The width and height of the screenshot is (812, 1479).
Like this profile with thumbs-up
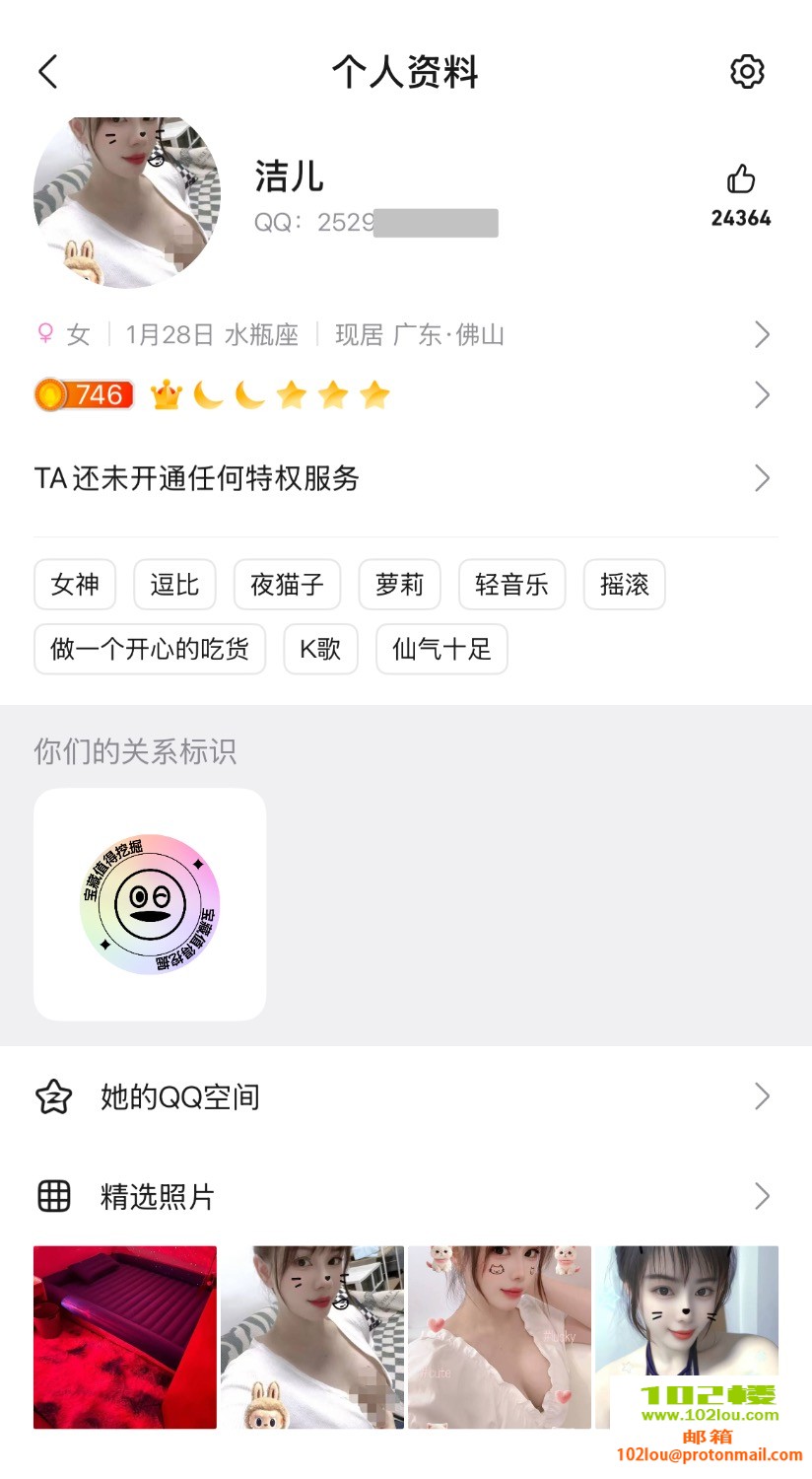tap(741, 179)
